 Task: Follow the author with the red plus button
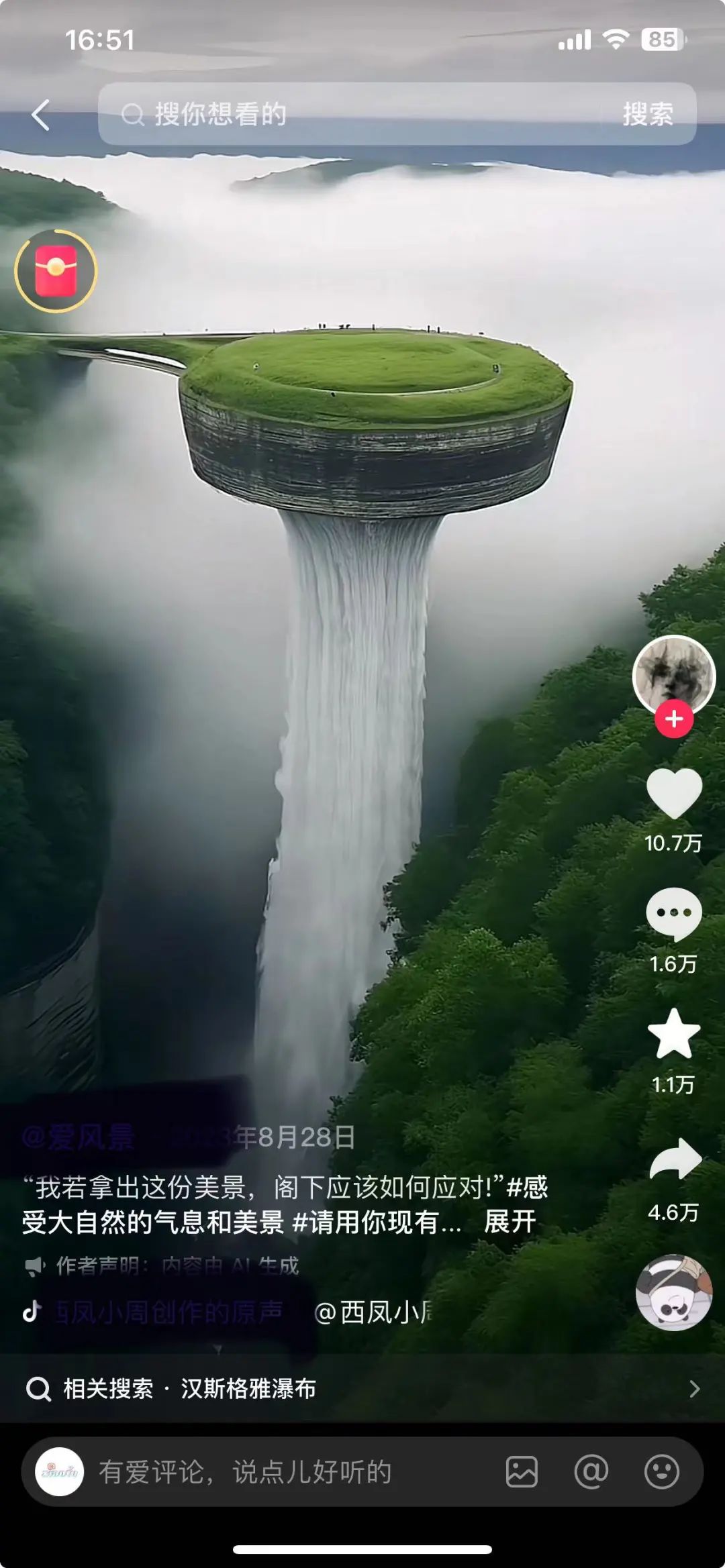674,719
